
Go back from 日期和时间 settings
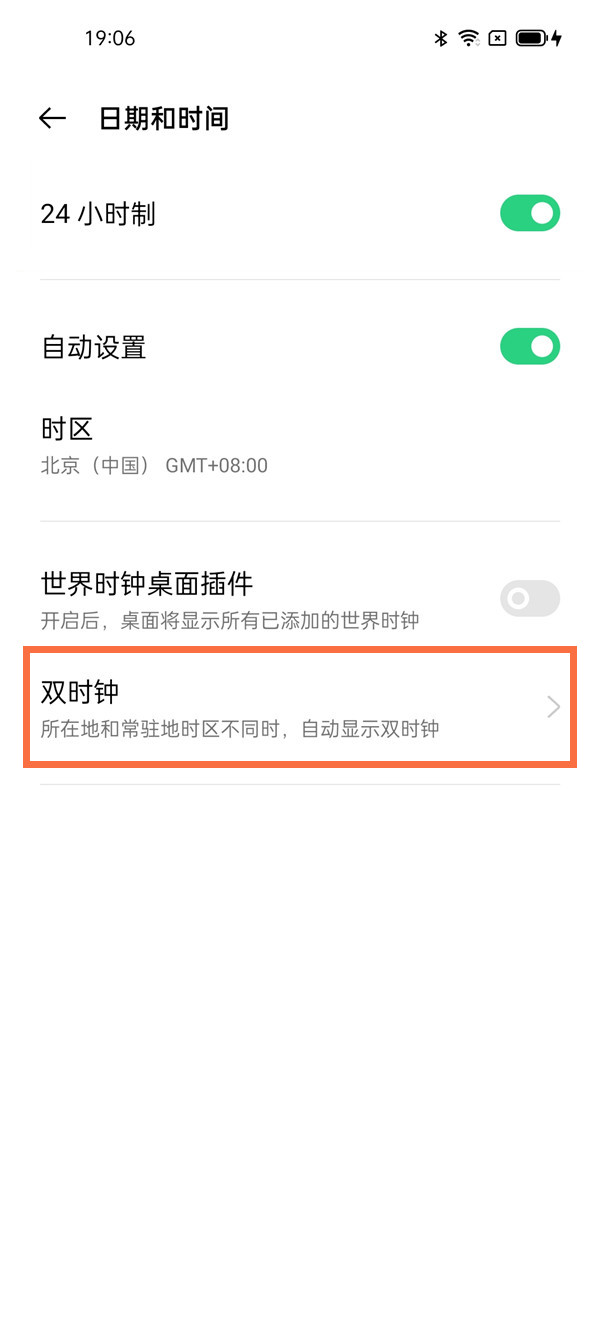click(x=52, y=119)
